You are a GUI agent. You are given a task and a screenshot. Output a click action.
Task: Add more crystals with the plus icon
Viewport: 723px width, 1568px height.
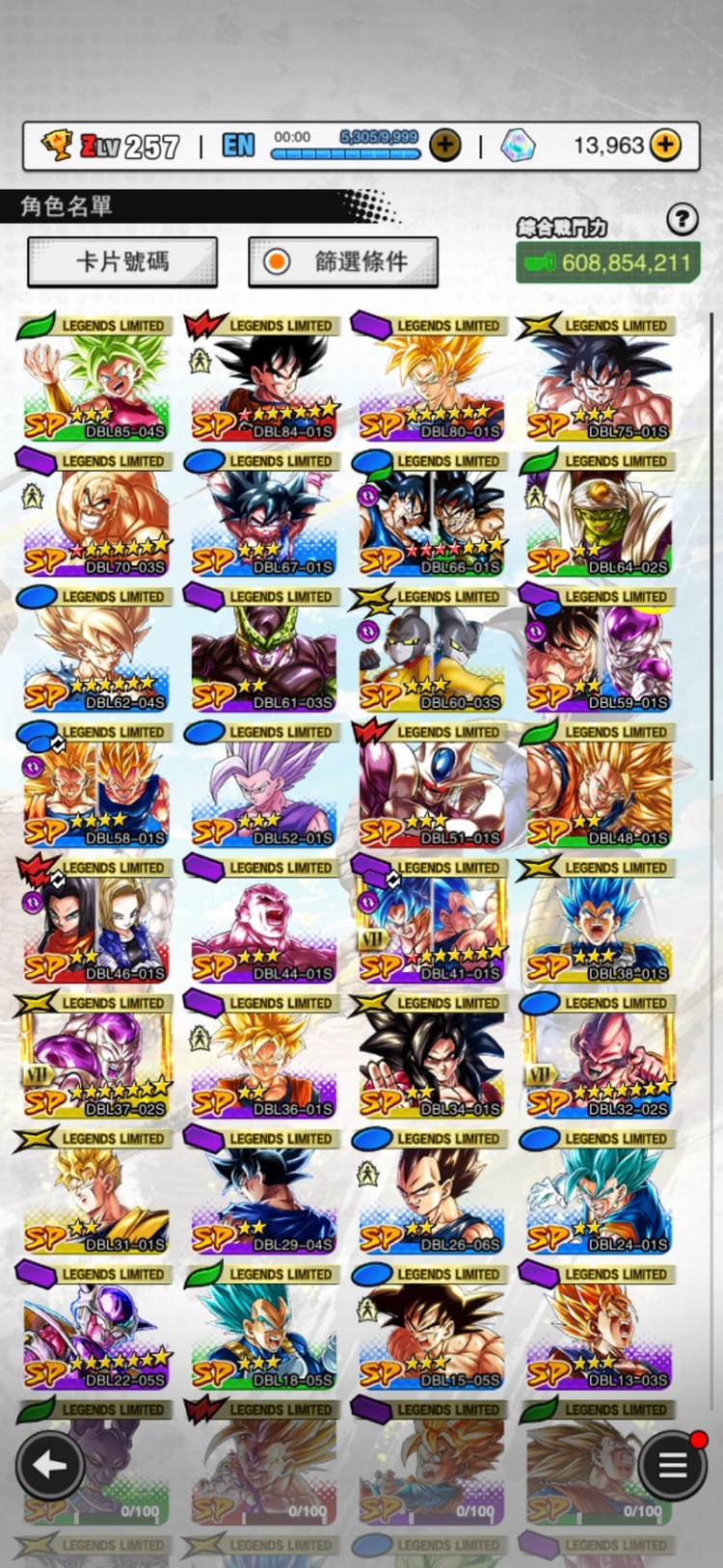tap(665, 146)
